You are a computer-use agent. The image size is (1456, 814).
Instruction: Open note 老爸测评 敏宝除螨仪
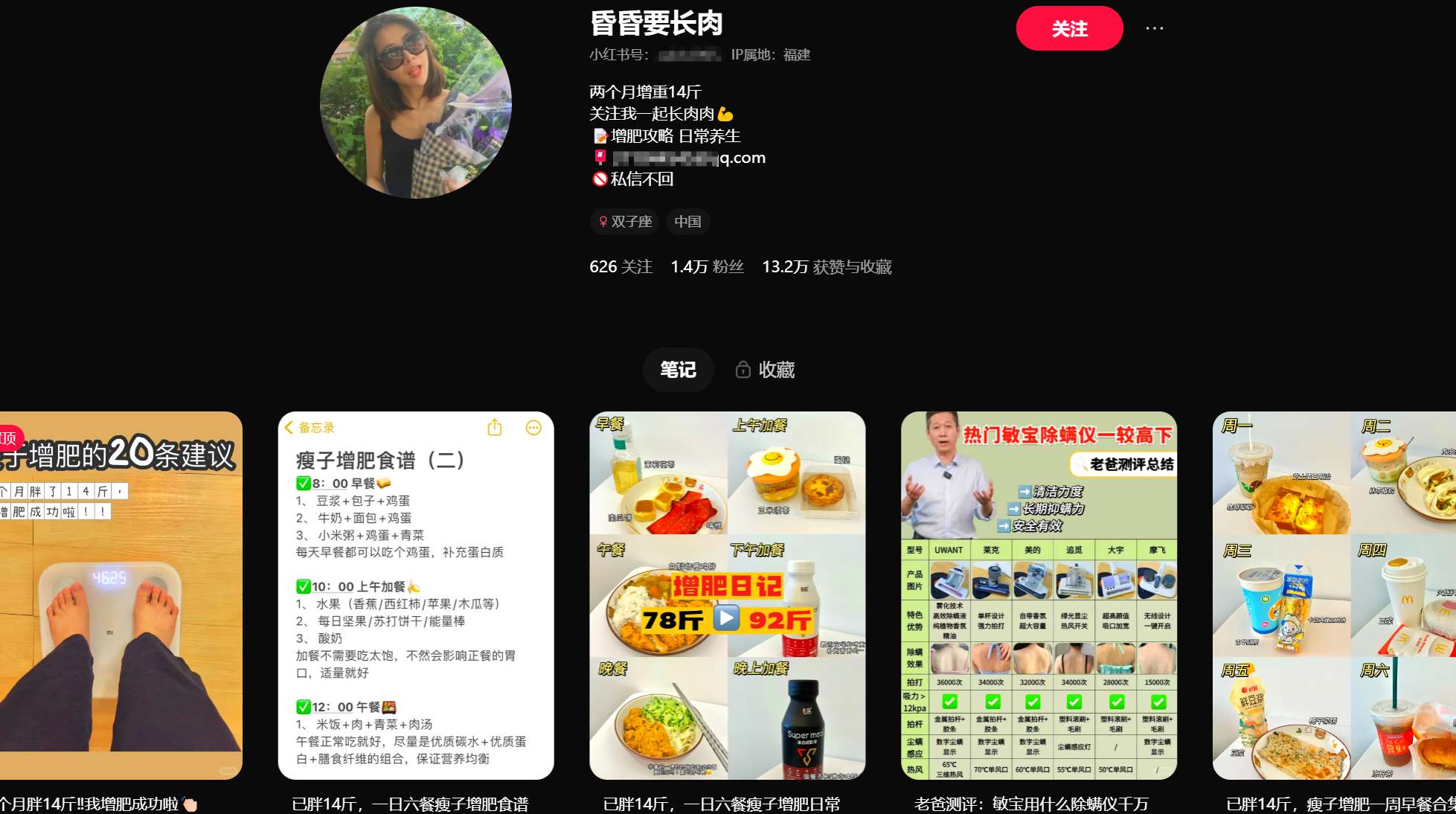[1039, 595]
